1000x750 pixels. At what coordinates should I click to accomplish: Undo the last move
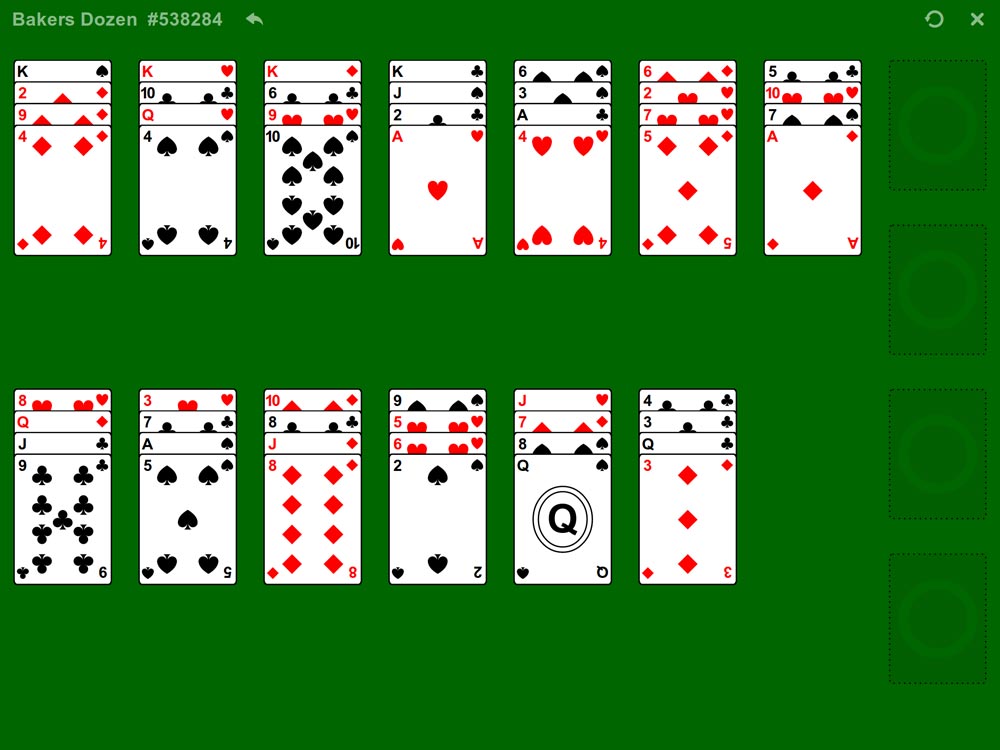coord(254,19)
